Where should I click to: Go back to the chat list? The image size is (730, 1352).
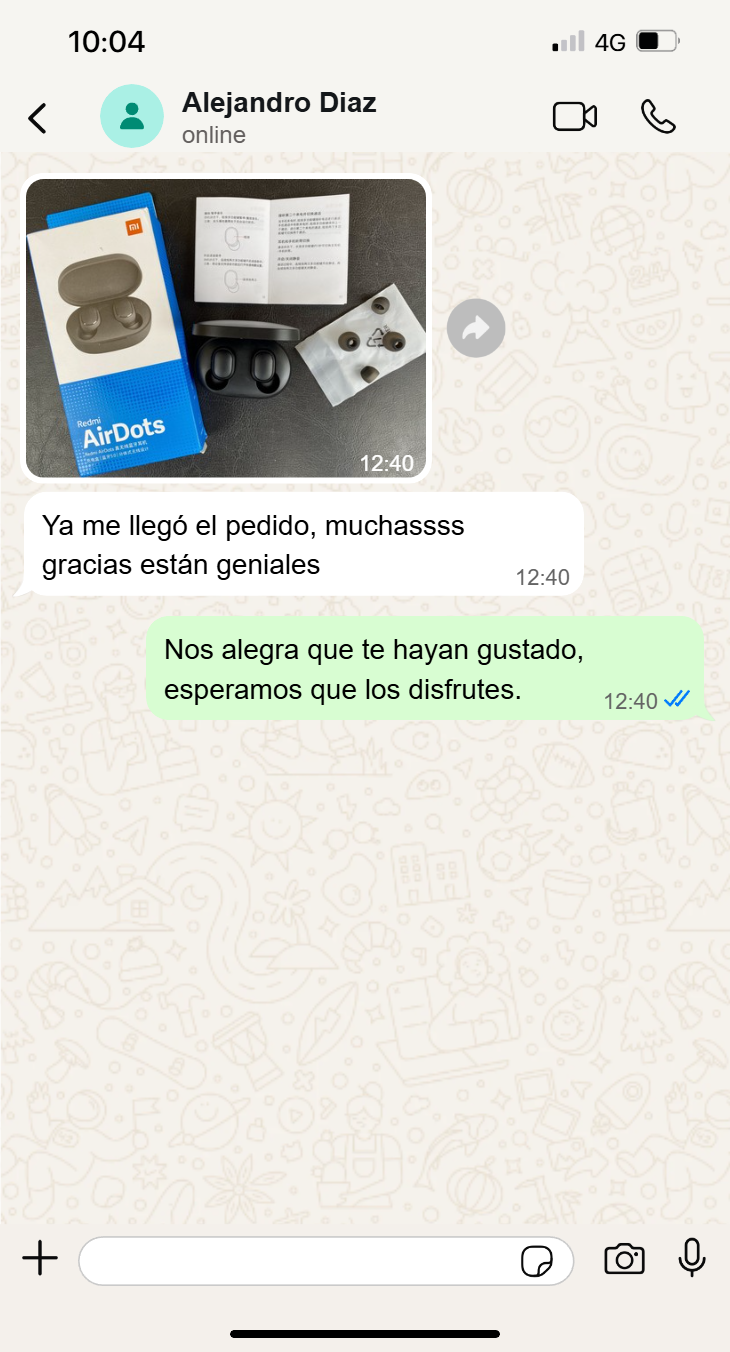(37, 118)
